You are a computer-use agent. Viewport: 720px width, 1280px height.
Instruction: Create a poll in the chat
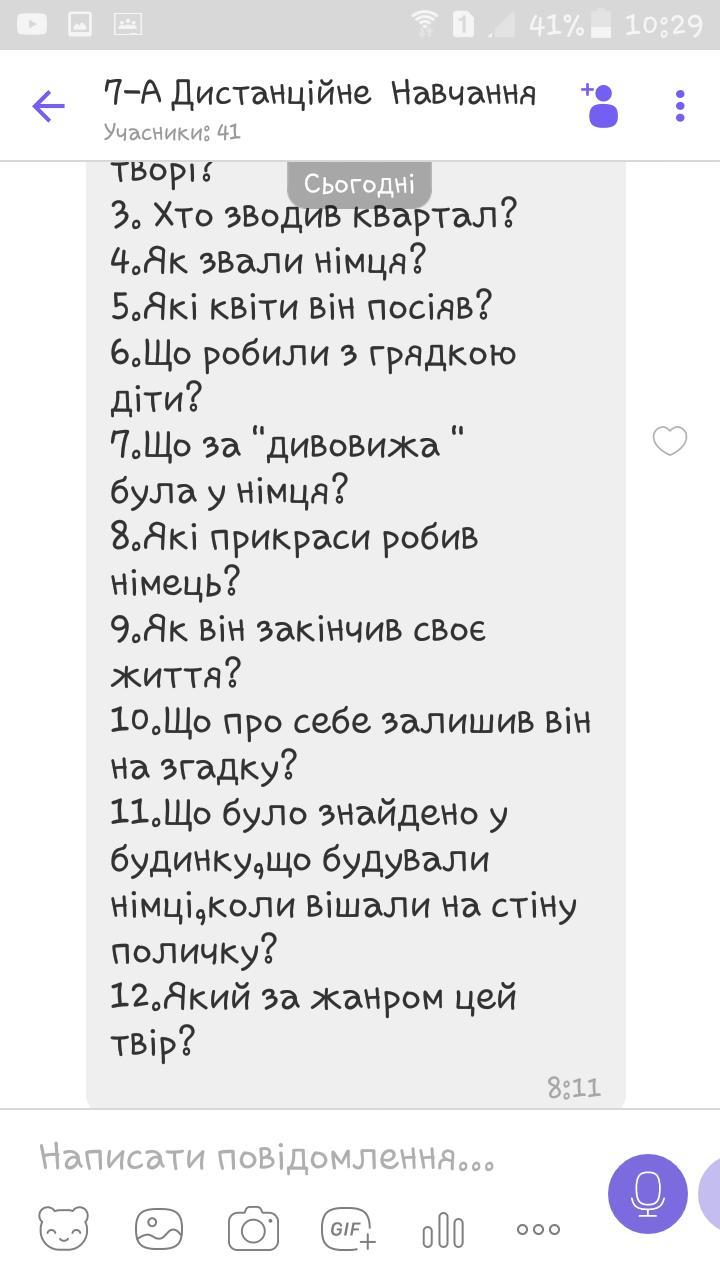[443, 1229]
